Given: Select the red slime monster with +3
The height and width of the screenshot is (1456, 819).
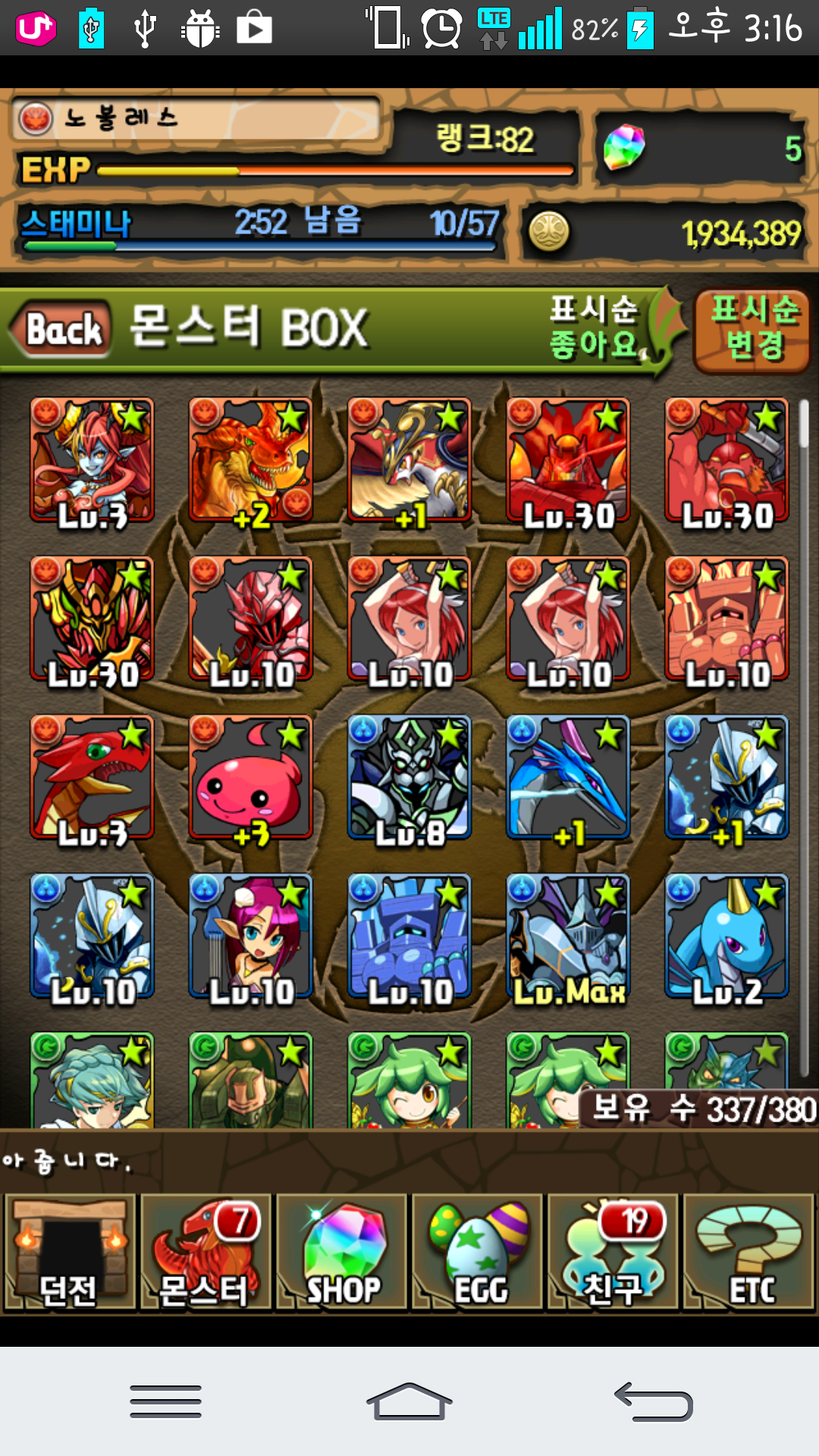Looking at the screenshot, I should tap(250, 778).
